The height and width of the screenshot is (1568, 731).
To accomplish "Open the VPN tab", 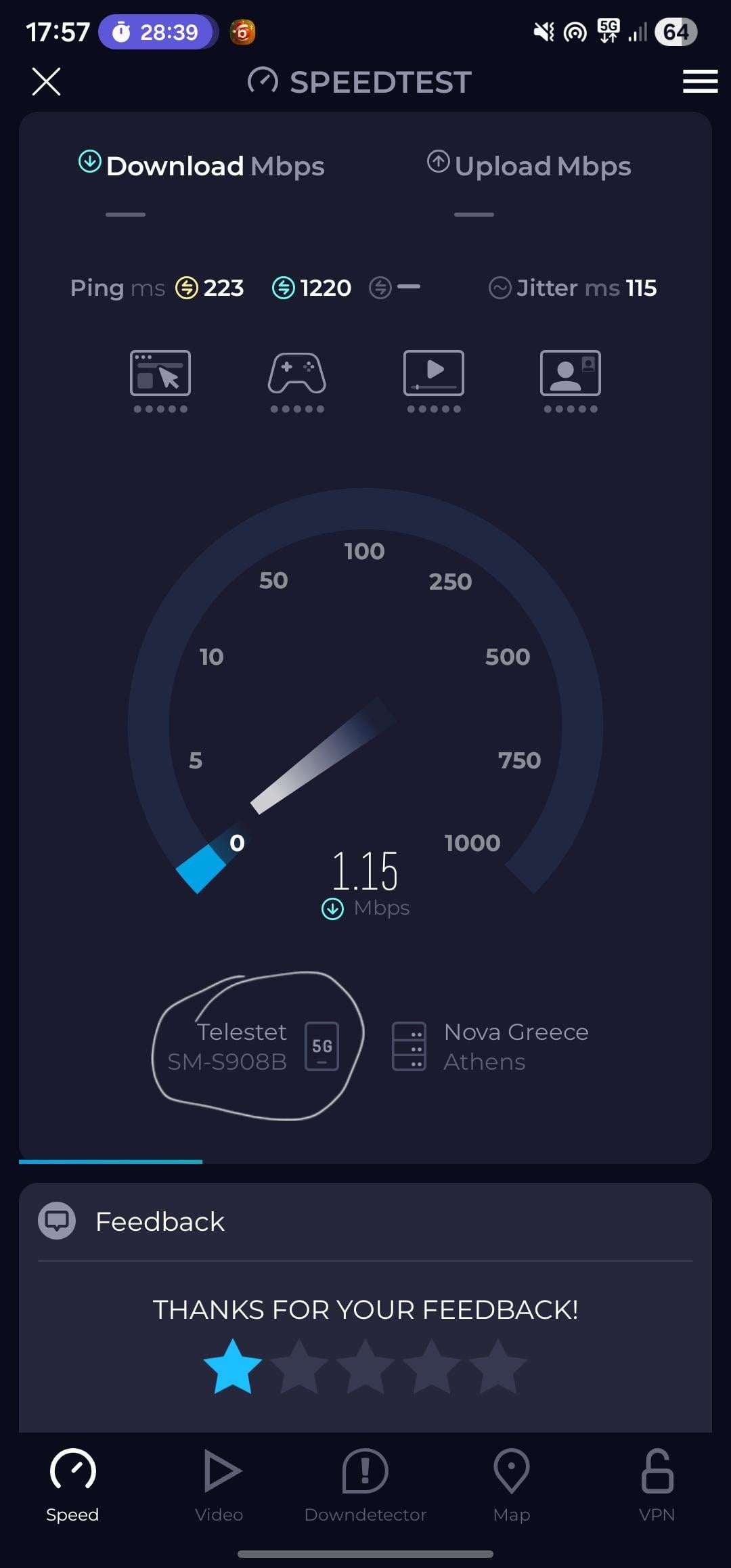I will [657, 1486].
